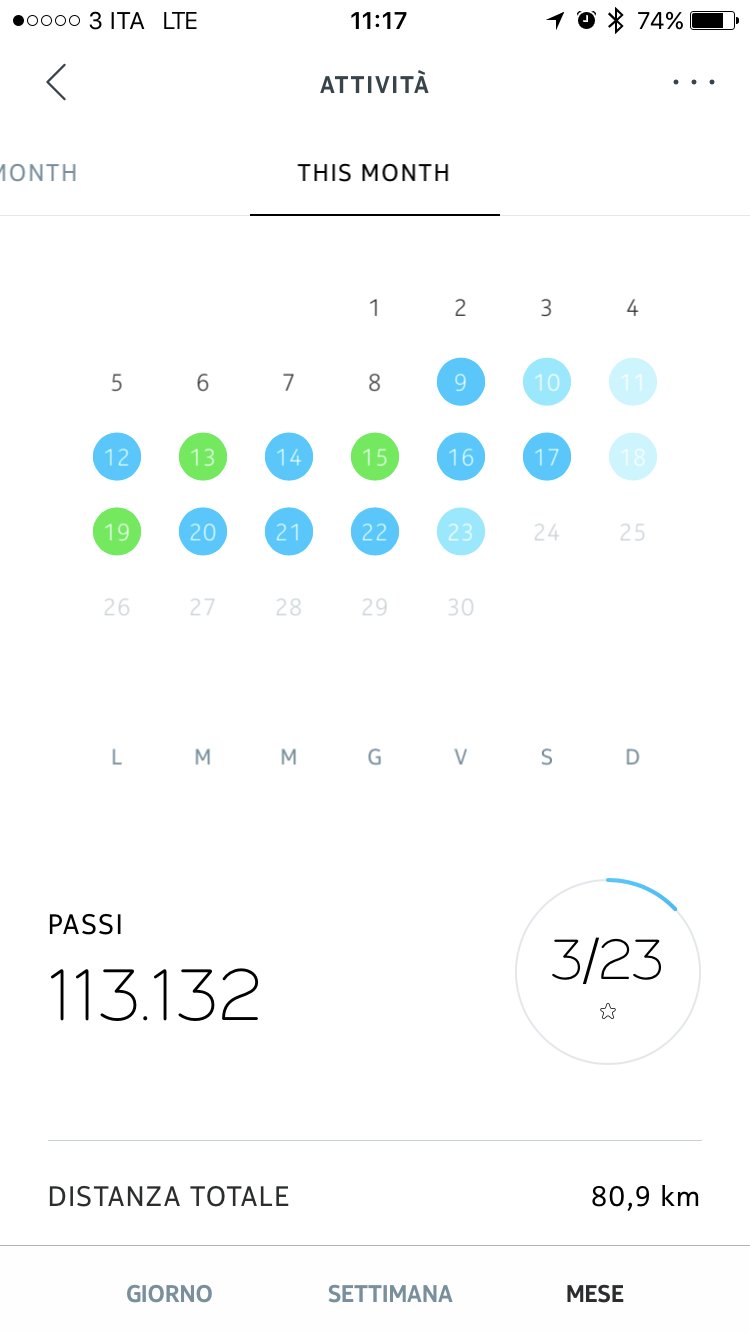The image size is (750, 1334).
Task: Select day 16 in the calendar
Action: (x=461, y=457)
